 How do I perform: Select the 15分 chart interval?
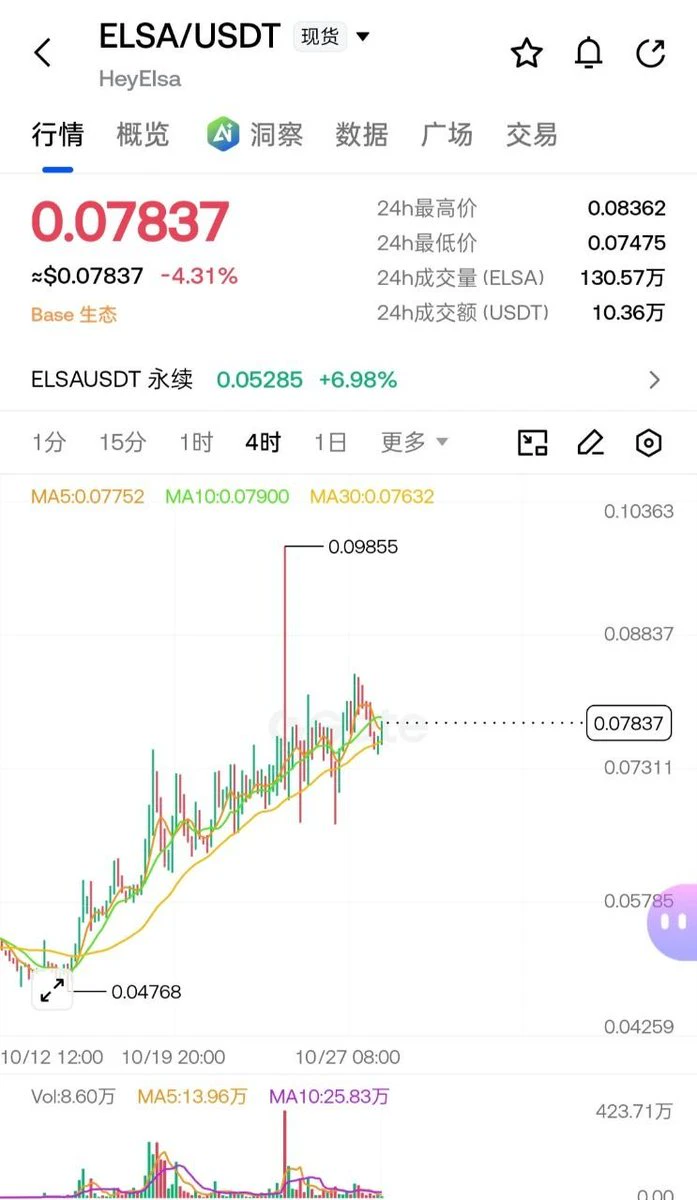point(122,443)
